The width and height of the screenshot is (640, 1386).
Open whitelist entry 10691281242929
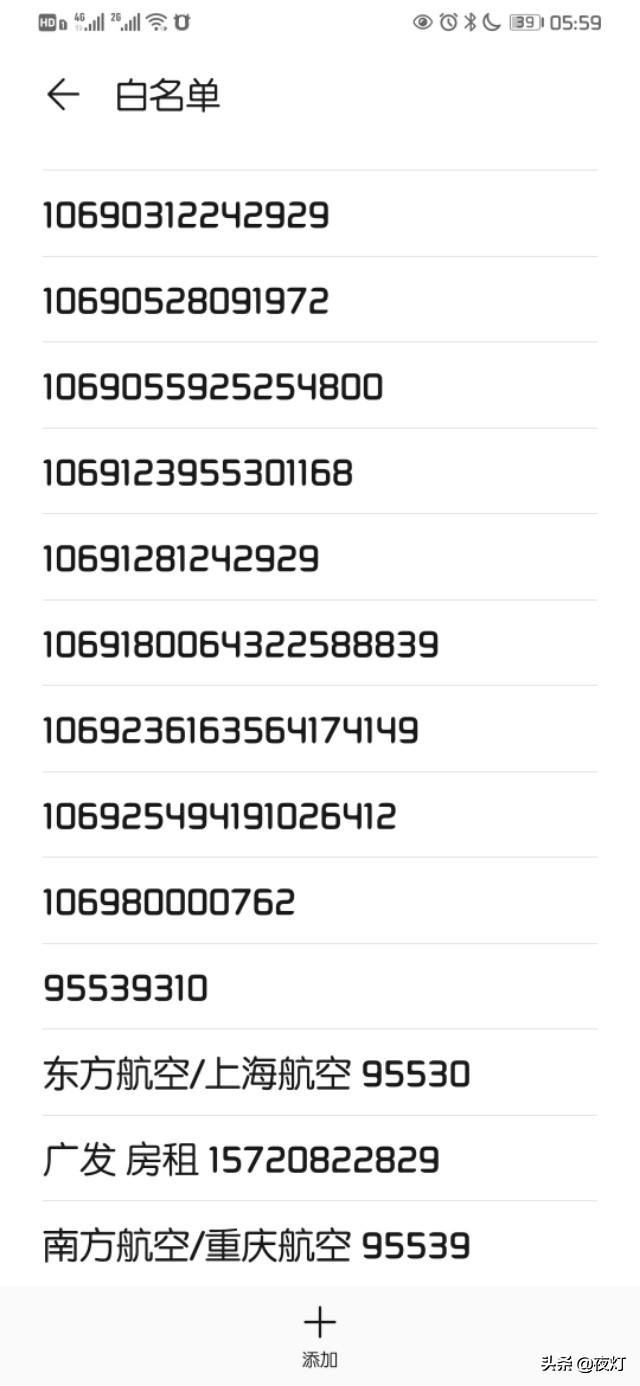[x=320, y=558]
